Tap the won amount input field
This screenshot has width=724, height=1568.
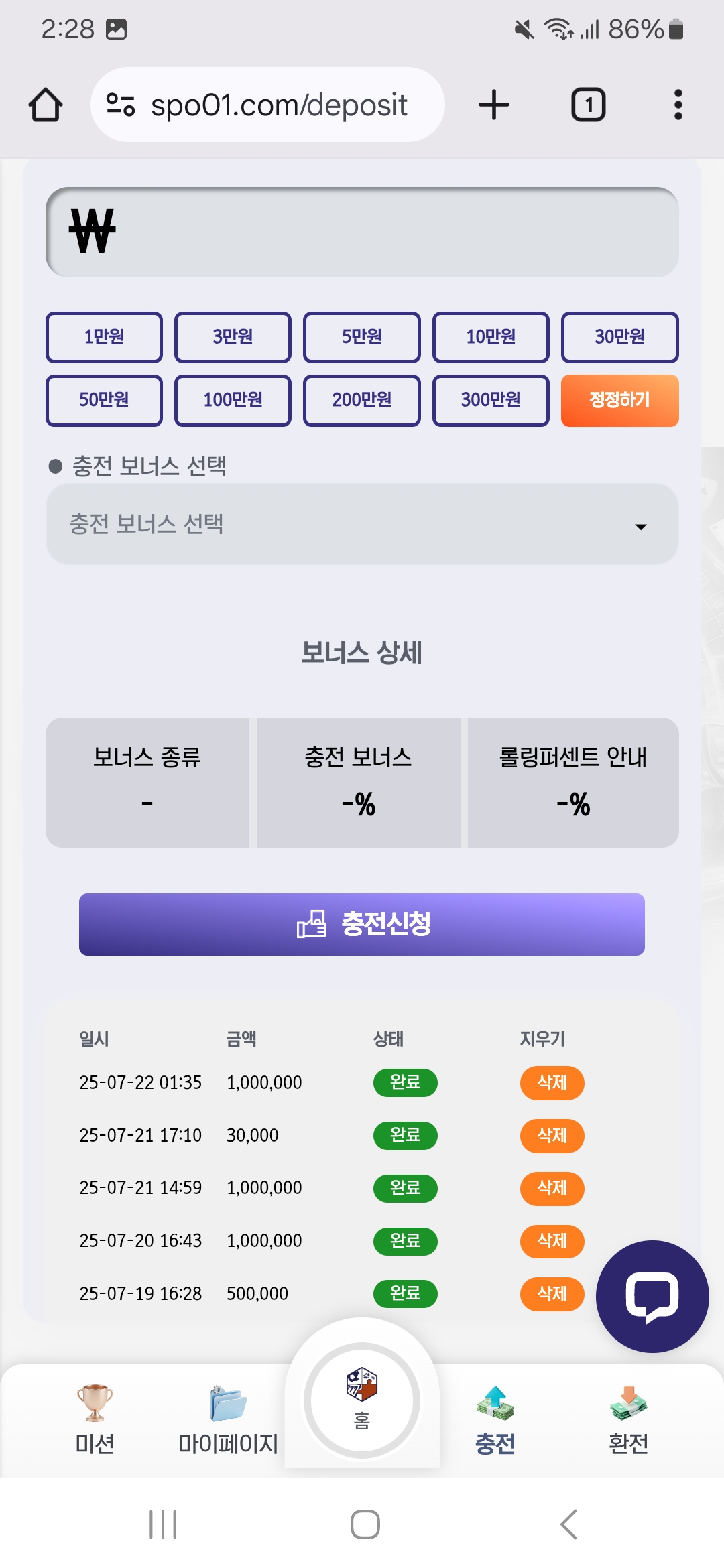point(362,232)
